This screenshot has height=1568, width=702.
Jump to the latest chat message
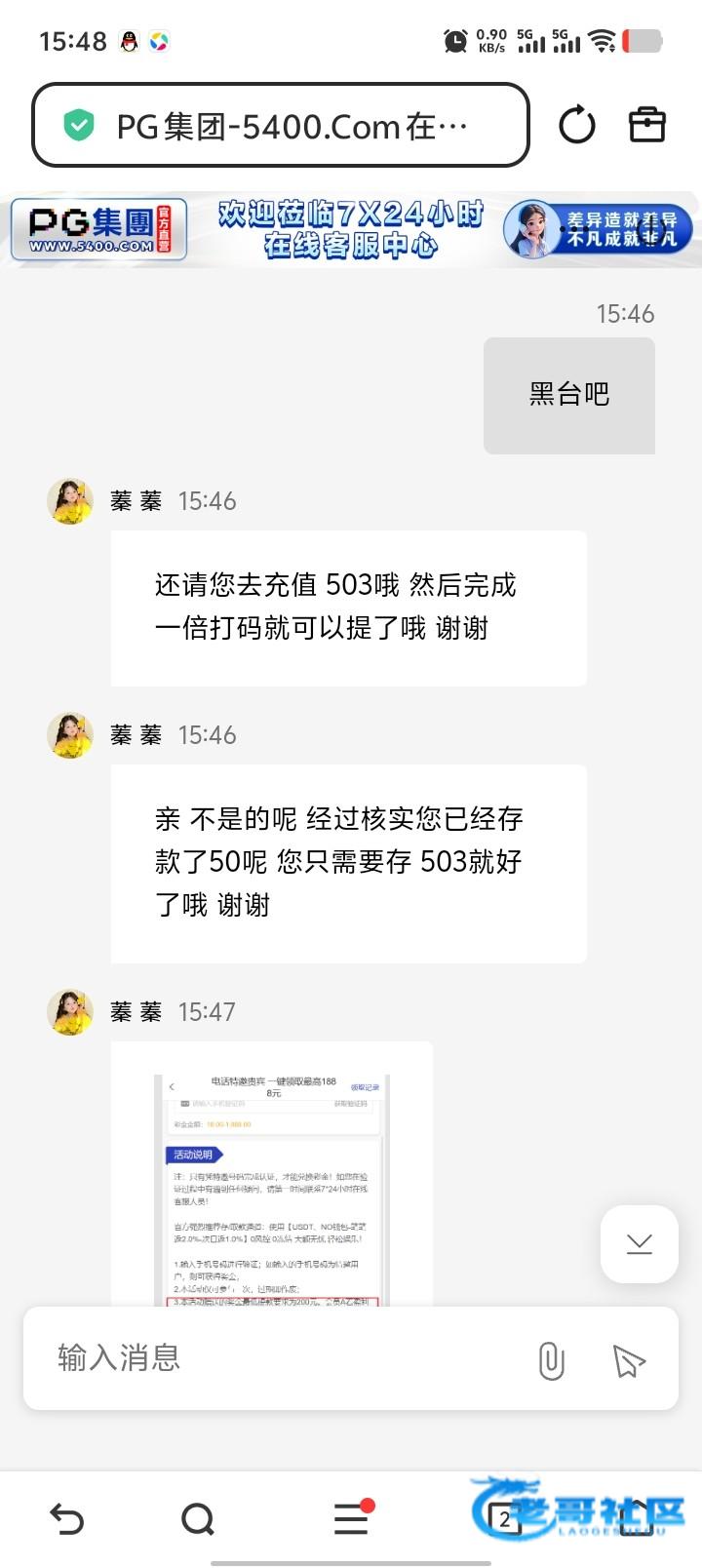(639, 1243)
